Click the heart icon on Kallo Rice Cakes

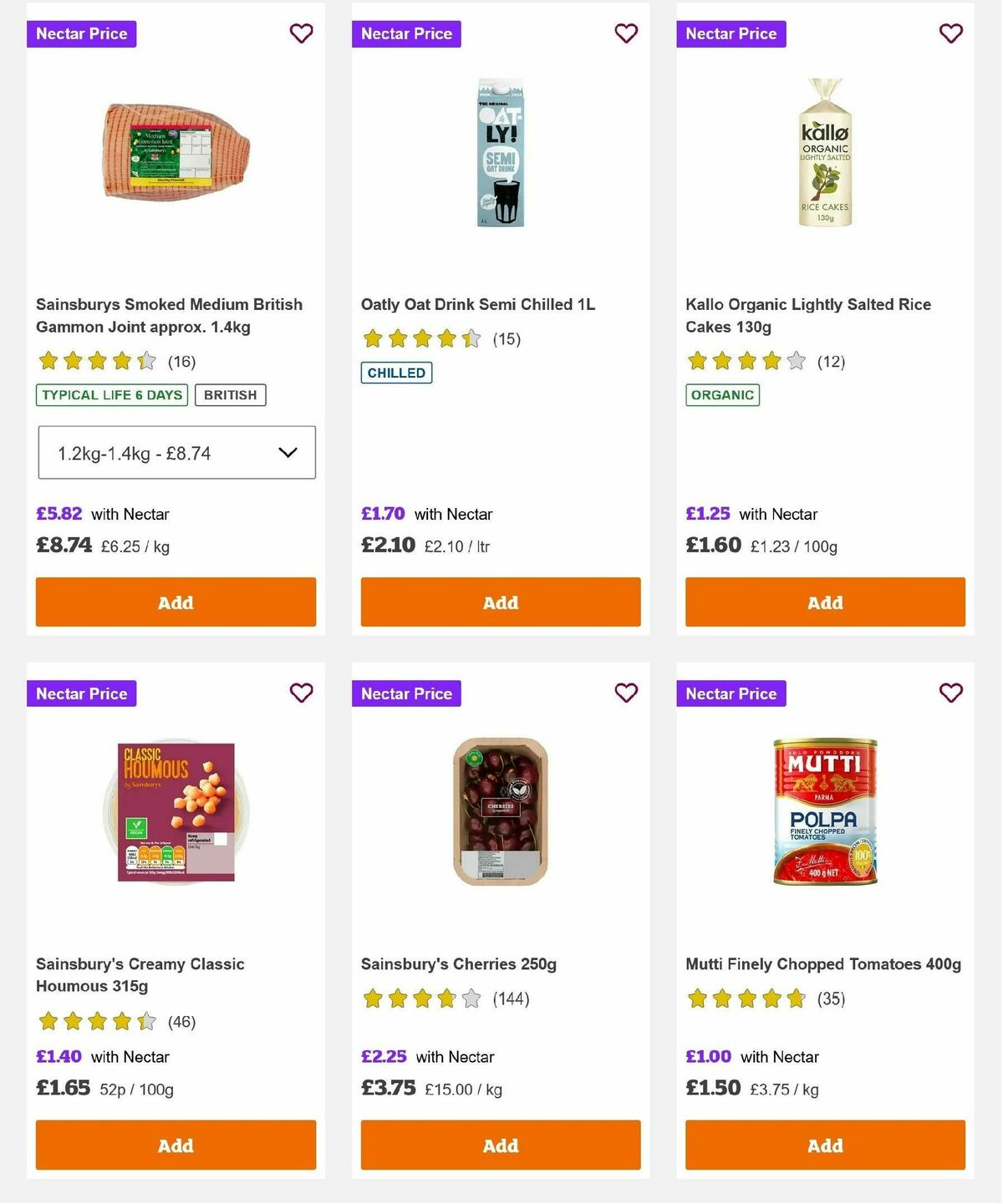point(950,33)
